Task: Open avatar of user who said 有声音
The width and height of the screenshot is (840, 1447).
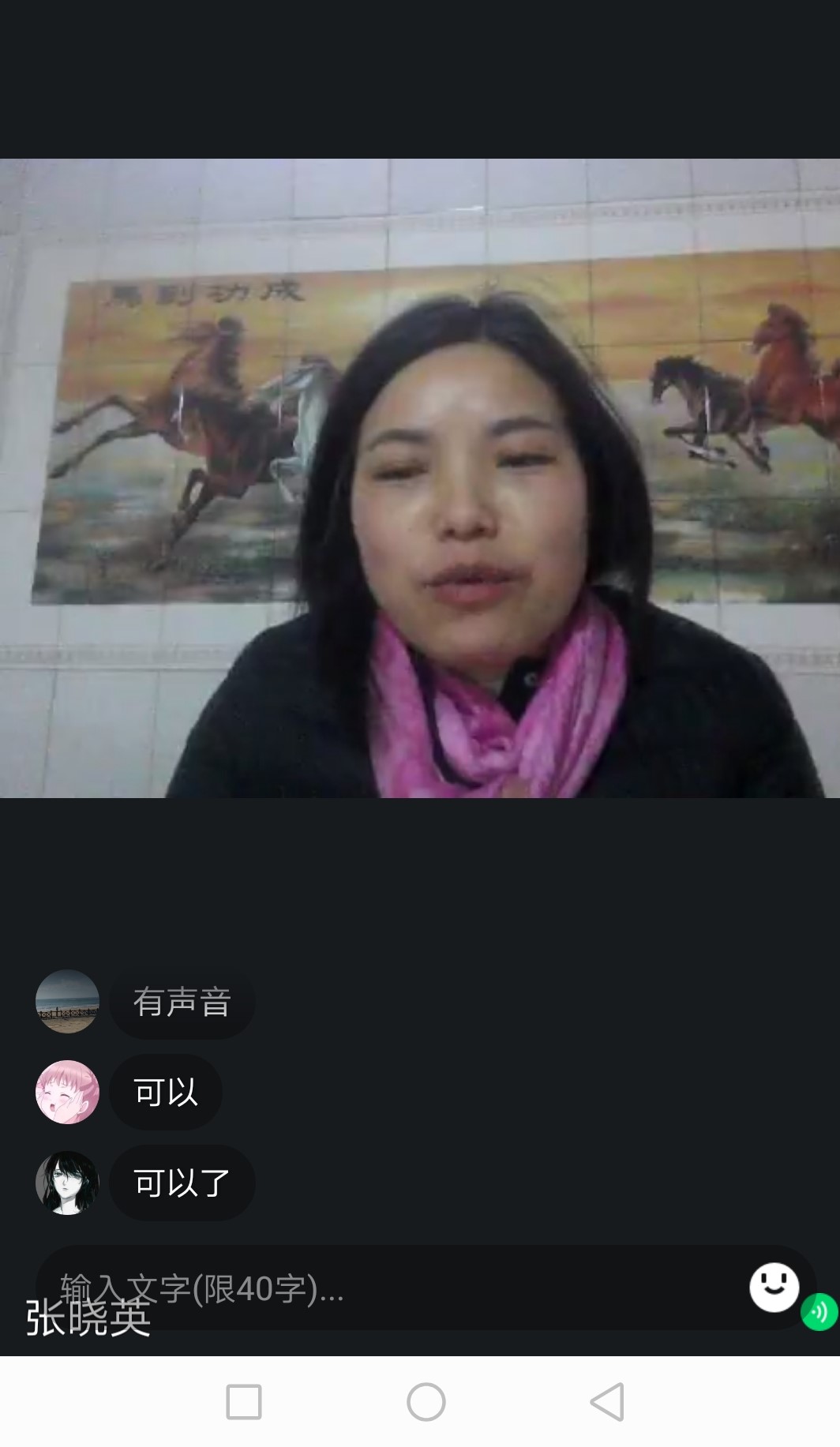Action: click(x=67, y=1001)
